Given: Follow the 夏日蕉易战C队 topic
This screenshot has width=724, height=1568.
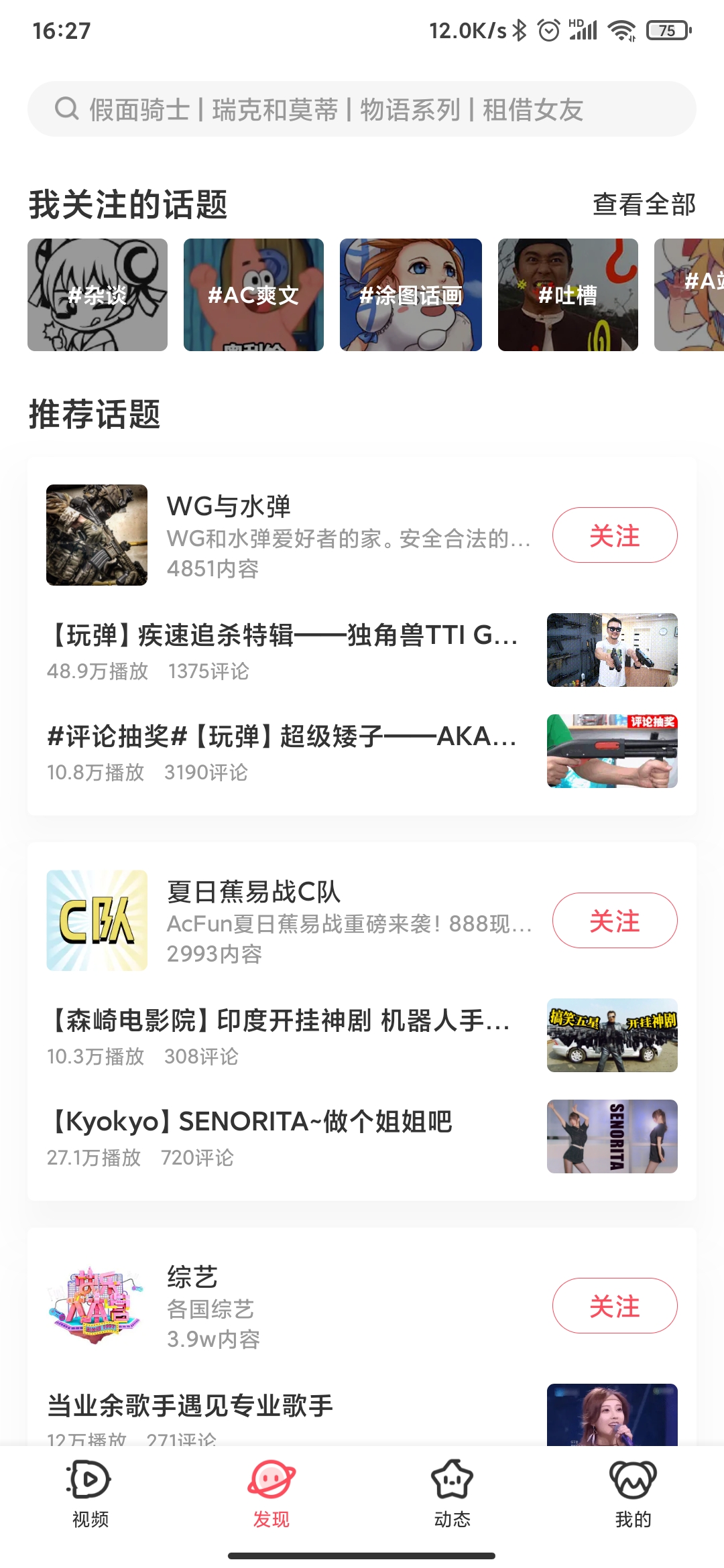Looking at the screenshot, I should click(x=614, y=921).
